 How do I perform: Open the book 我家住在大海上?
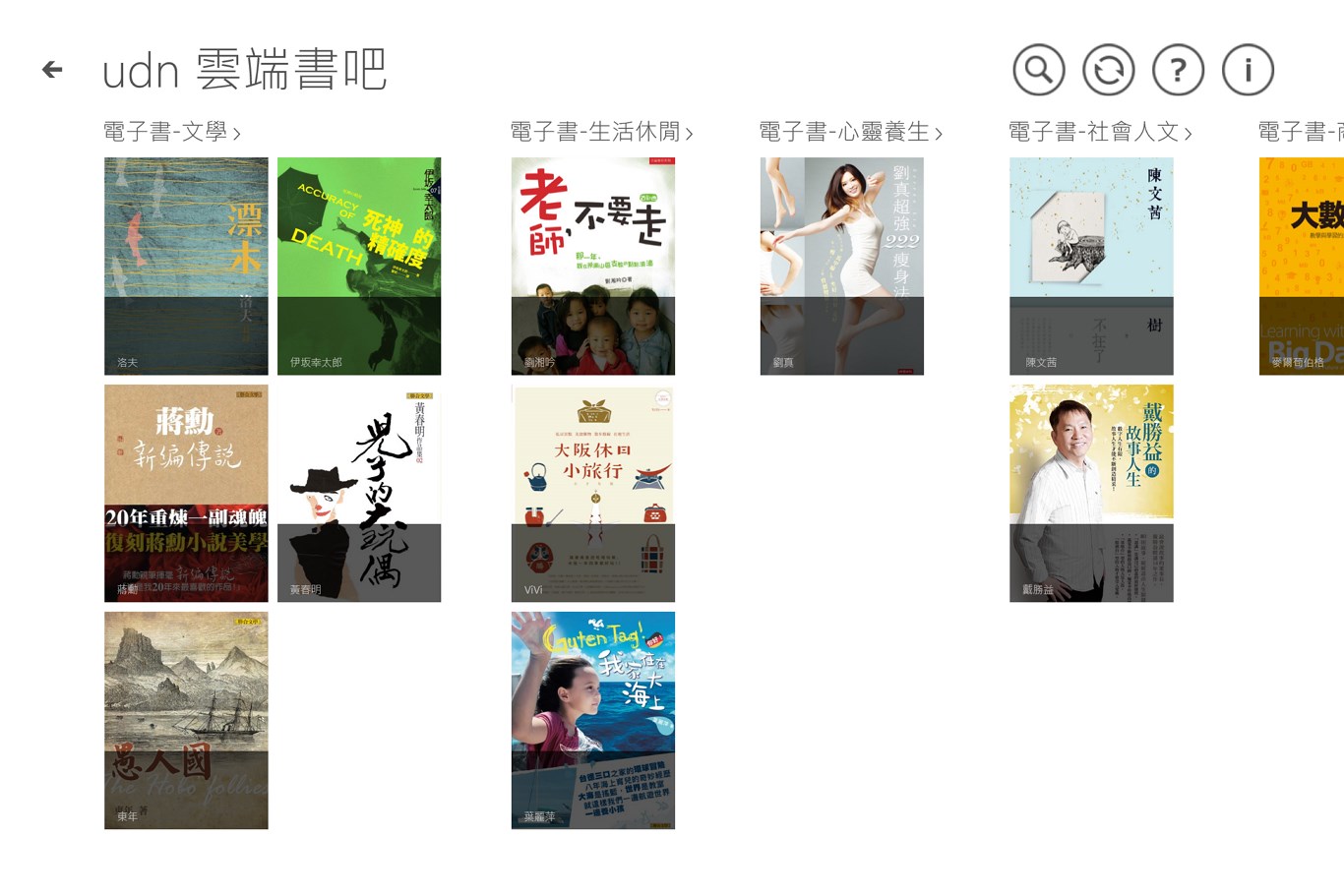pyautogui.click(x=593, y=720)
